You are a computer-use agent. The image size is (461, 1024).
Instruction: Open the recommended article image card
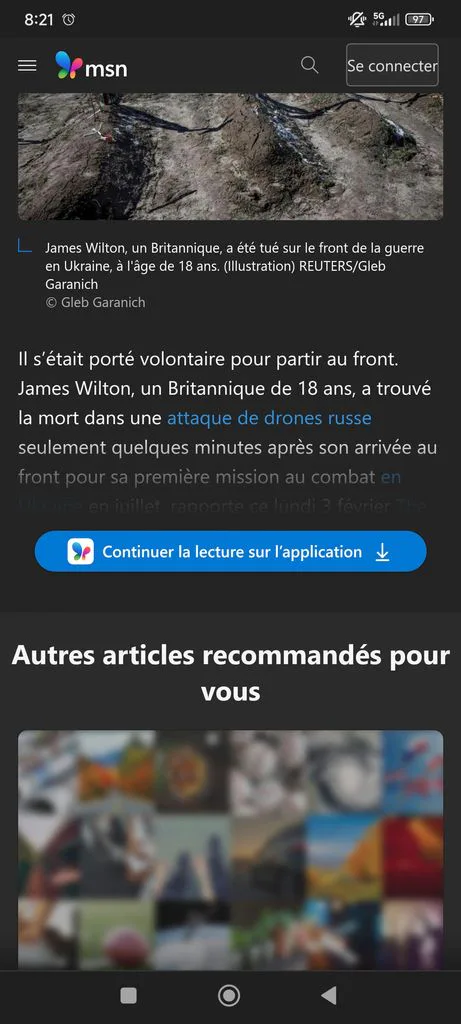(x=230, y=850)
